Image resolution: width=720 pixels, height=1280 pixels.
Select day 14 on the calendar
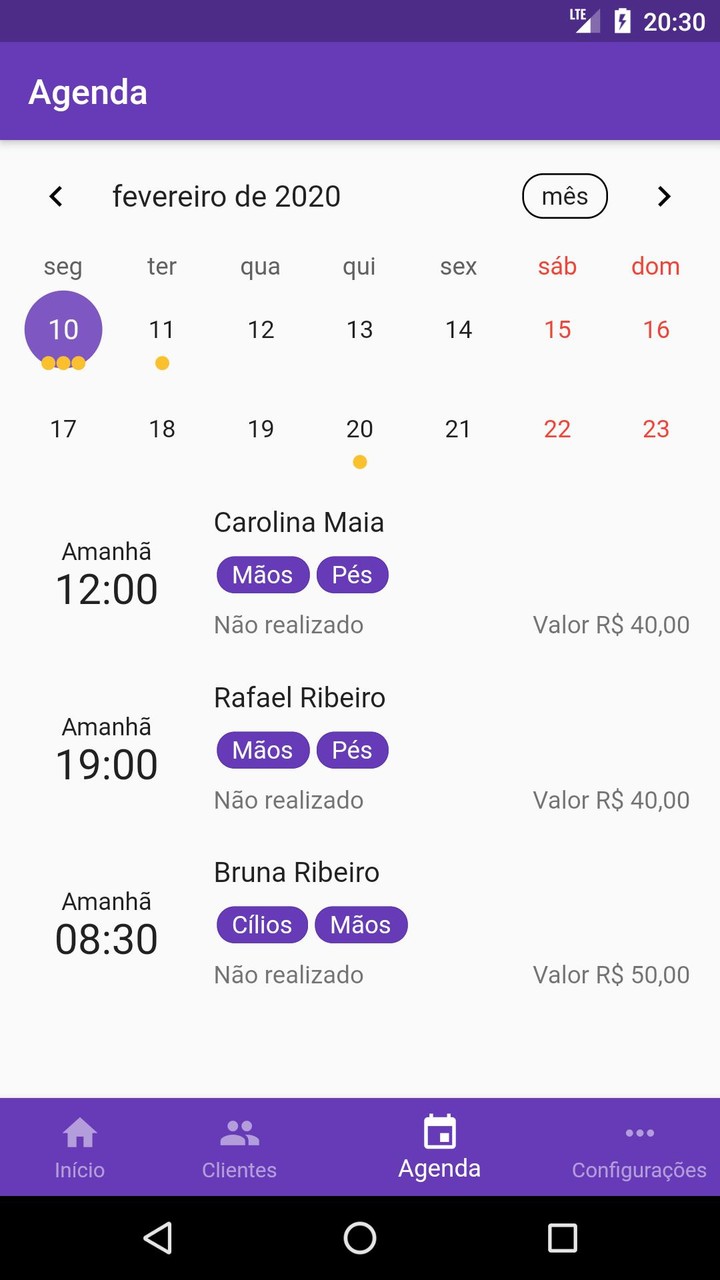point(458,329)
